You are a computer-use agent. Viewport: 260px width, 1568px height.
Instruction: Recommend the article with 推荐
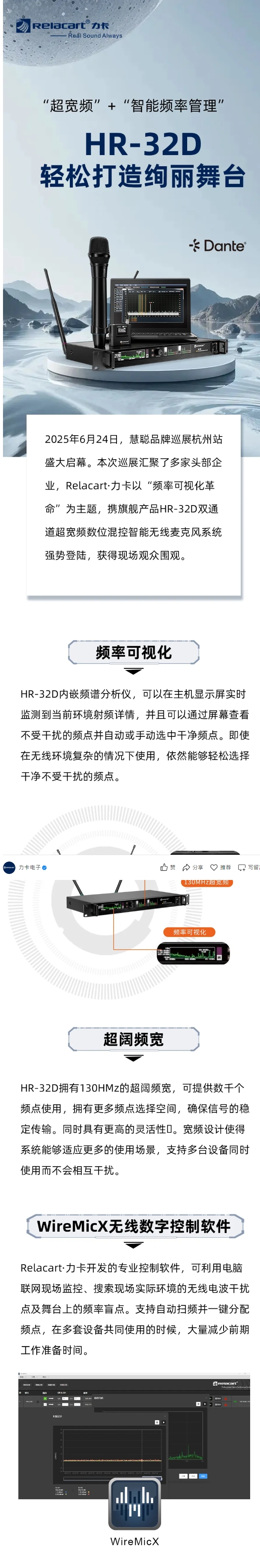221,868
